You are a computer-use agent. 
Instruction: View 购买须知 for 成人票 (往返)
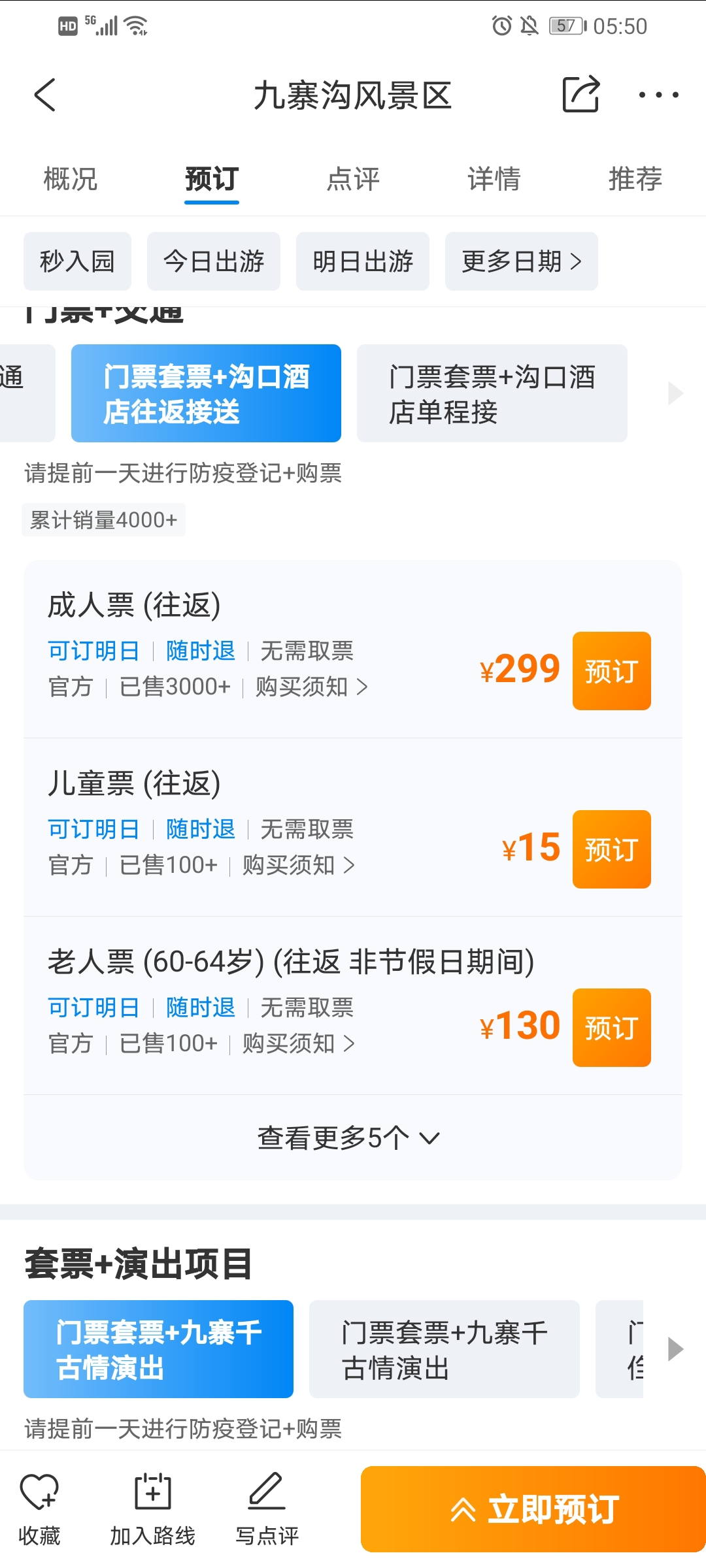[312, 687]
